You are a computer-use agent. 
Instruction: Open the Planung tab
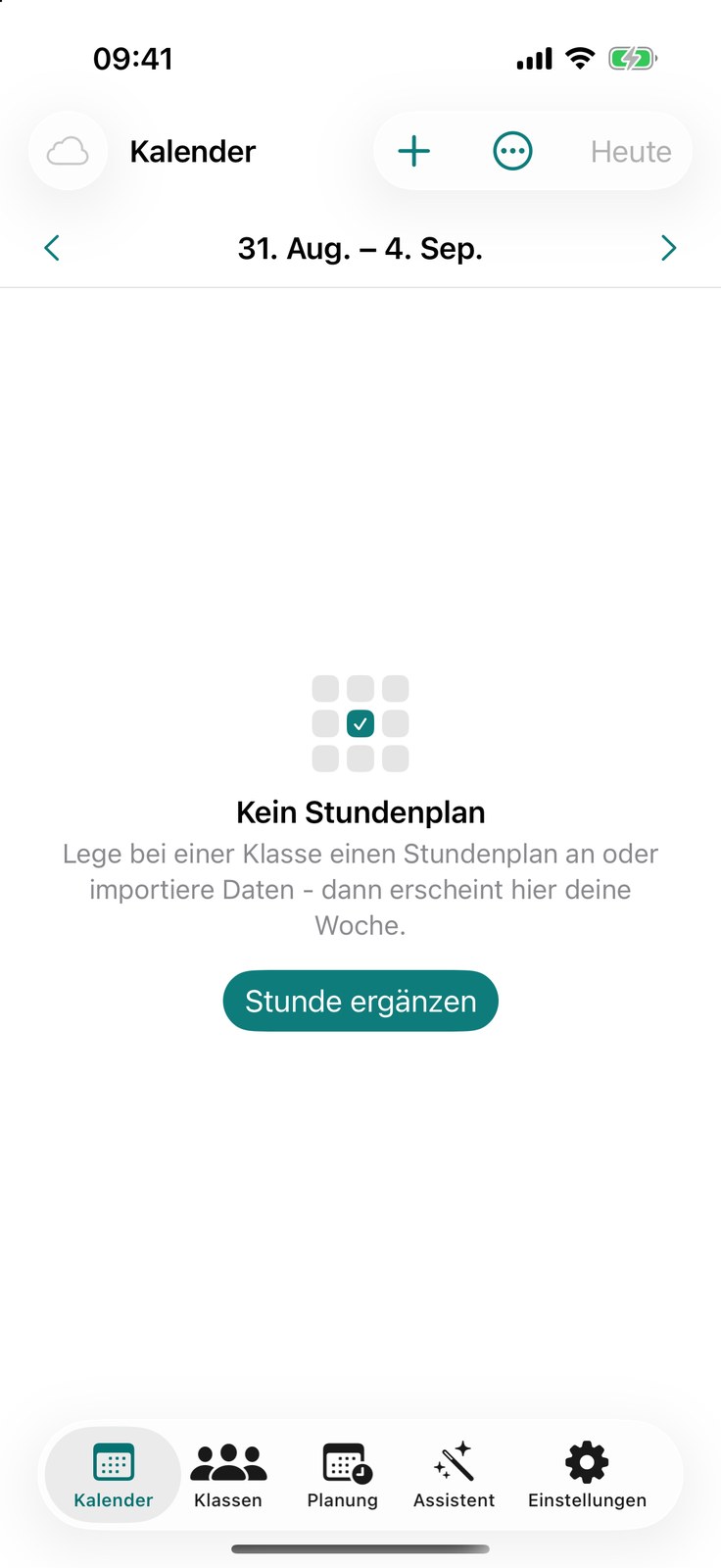coord(343,1475)
